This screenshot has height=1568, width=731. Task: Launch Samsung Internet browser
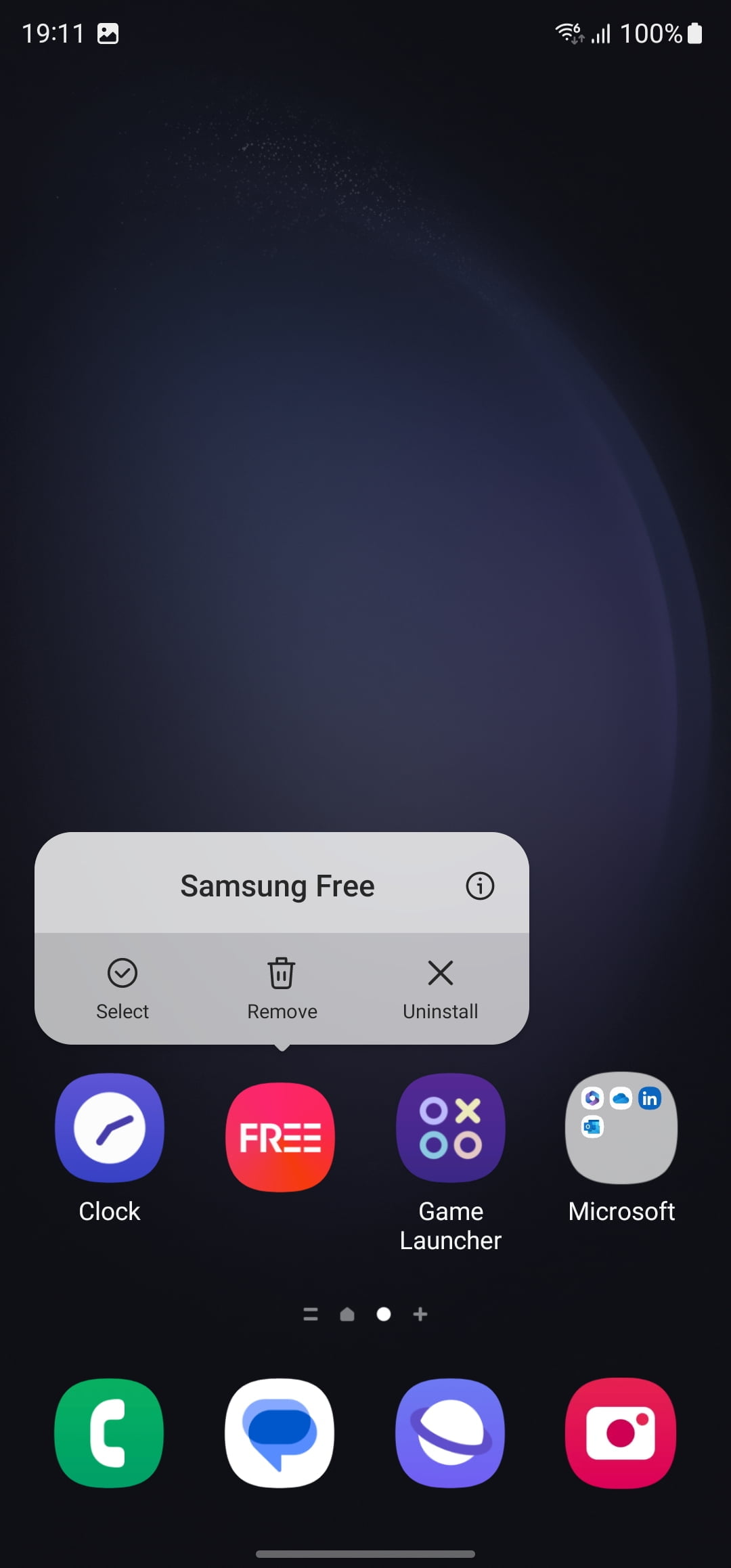pyautogui.click(x=451, y=1433)
